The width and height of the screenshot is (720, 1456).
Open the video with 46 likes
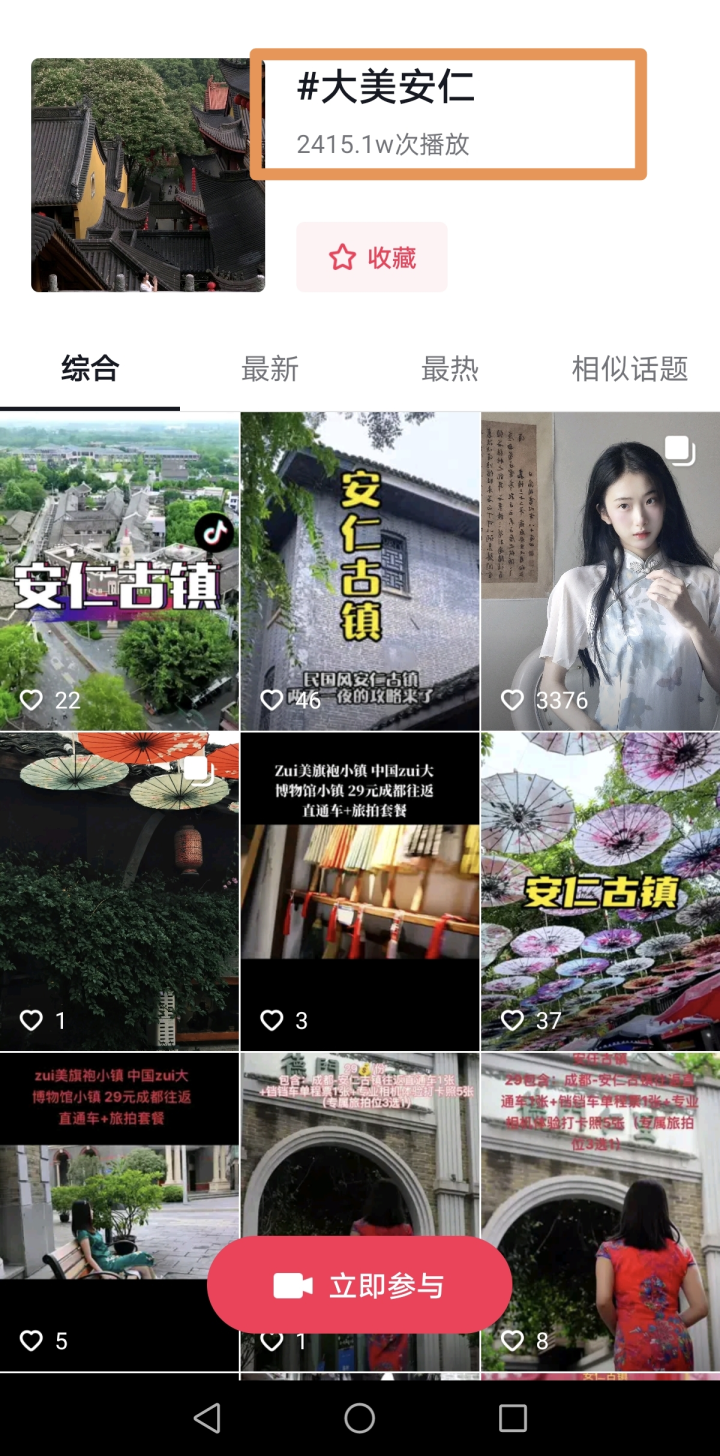(360, 570)
